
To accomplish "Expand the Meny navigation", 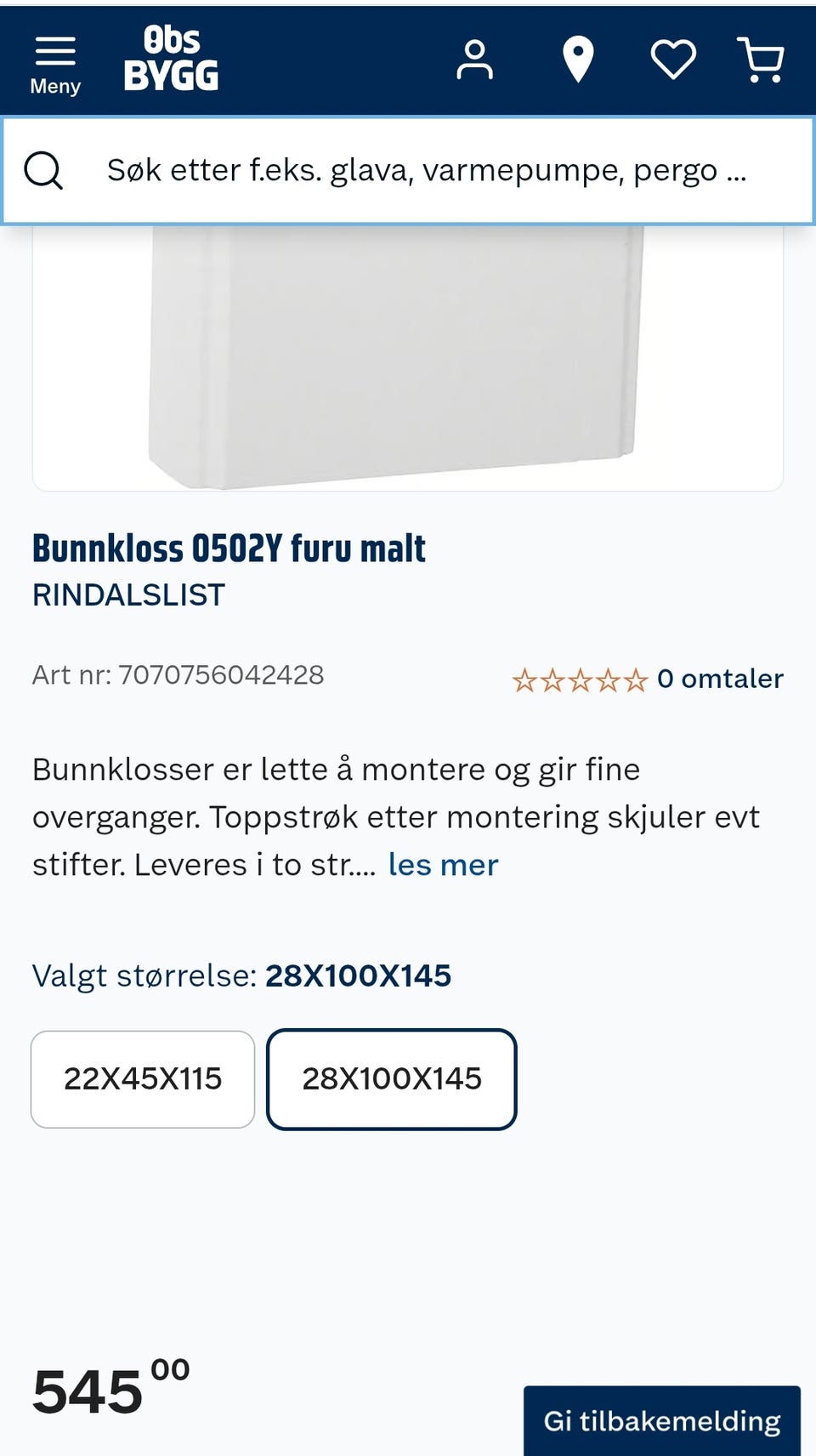I will (x=54, y=60).
